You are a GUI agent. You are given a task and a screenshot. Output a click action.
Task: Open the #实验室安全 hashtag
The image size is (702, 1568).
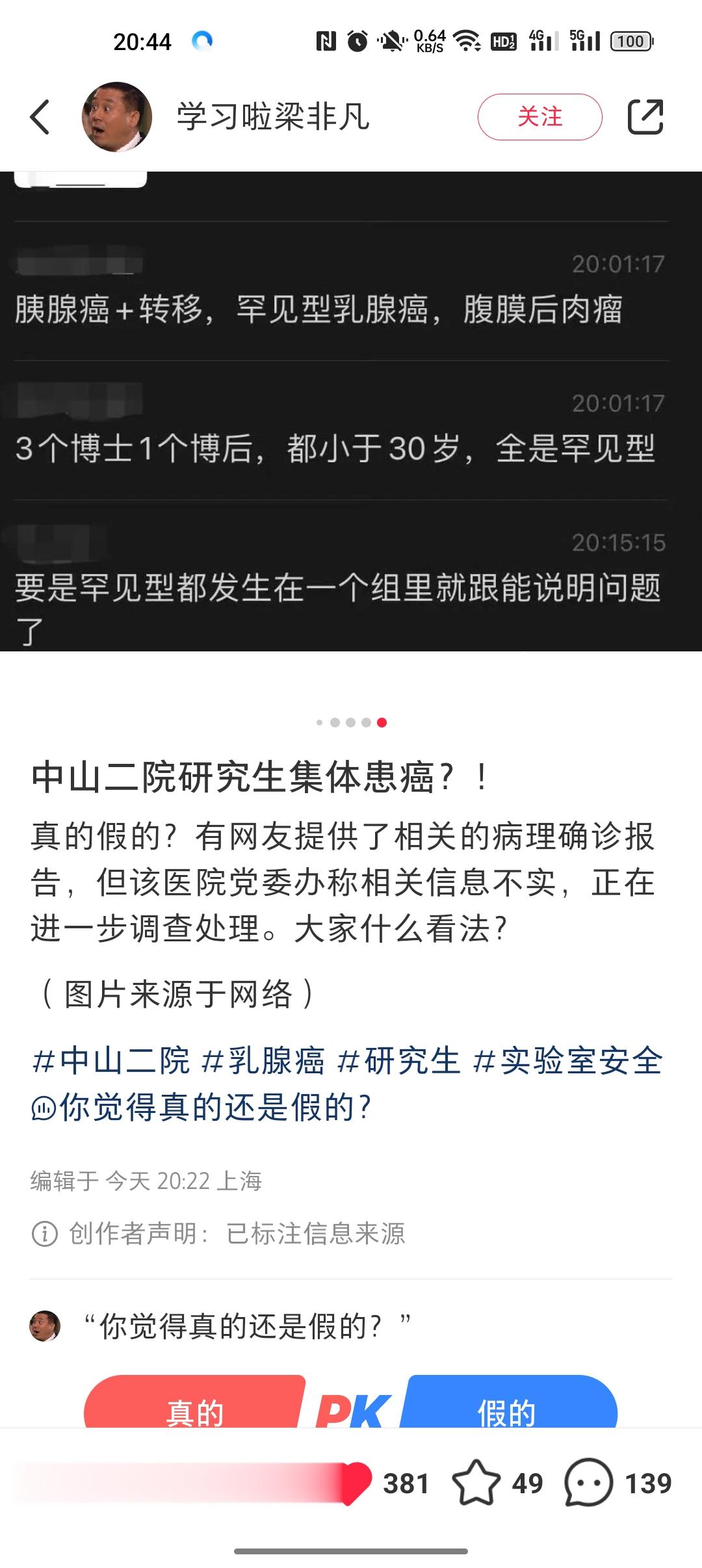567,1062
